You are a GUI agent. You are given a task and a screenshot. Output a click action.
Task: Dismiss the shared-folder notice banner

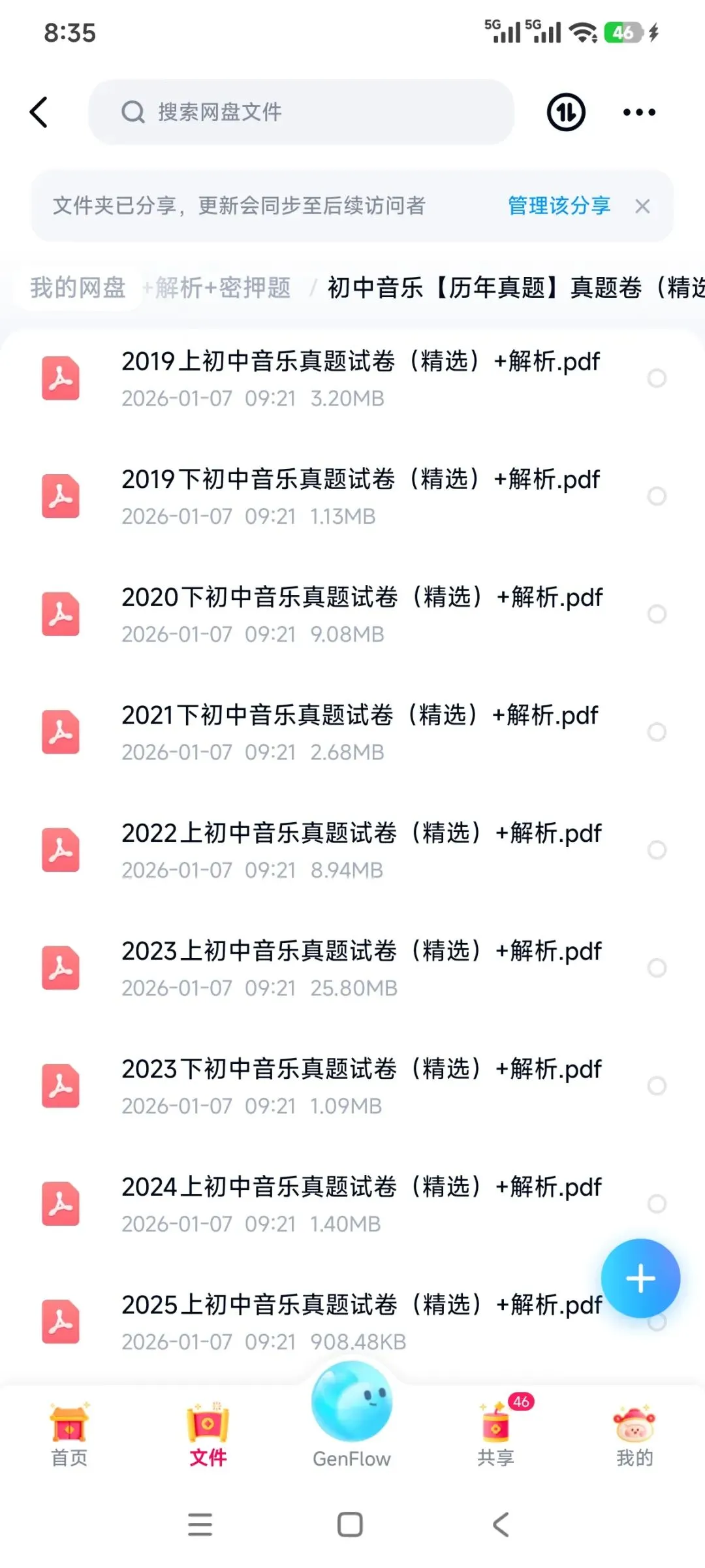point(642,206)
